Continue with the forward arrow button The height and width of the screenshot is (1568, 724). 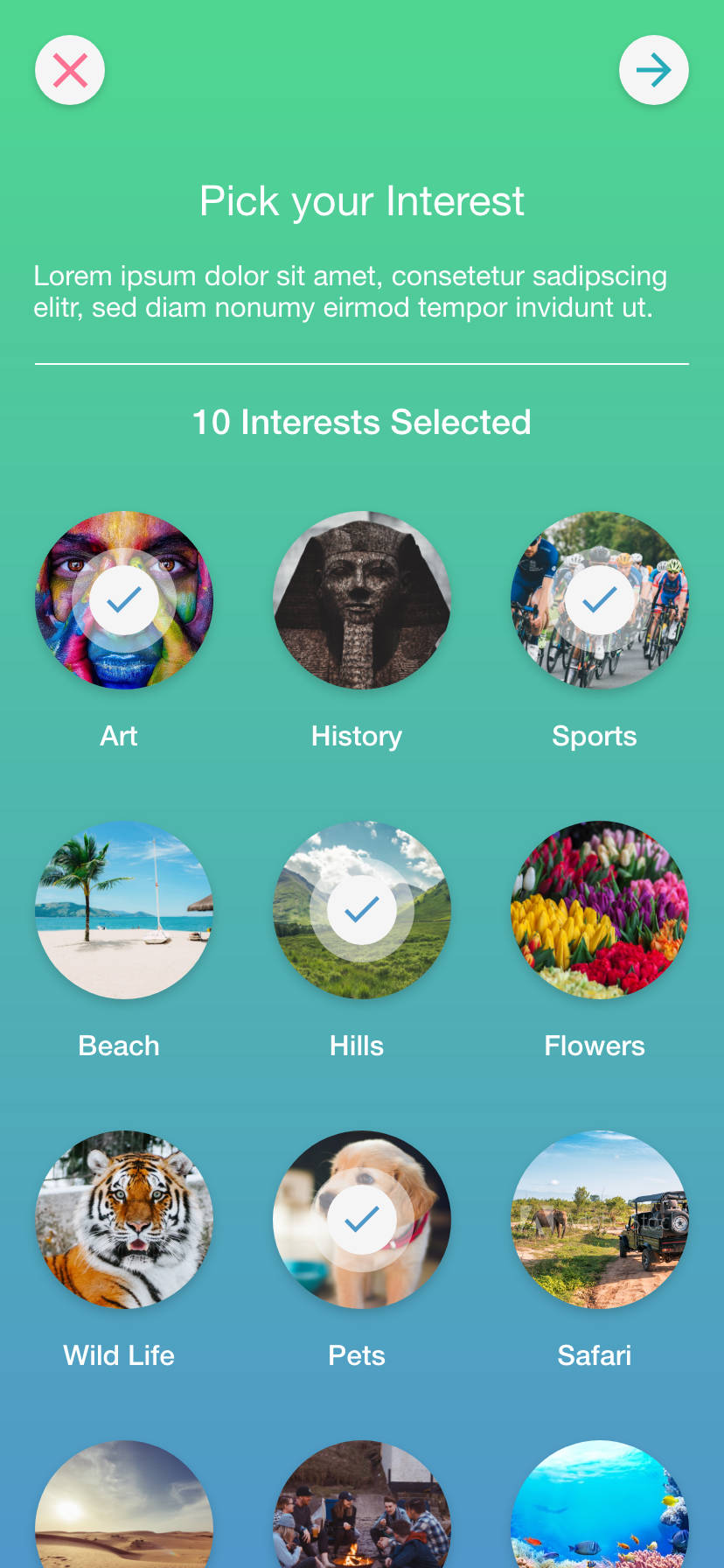pyautogui.click(x=653, y=70)
